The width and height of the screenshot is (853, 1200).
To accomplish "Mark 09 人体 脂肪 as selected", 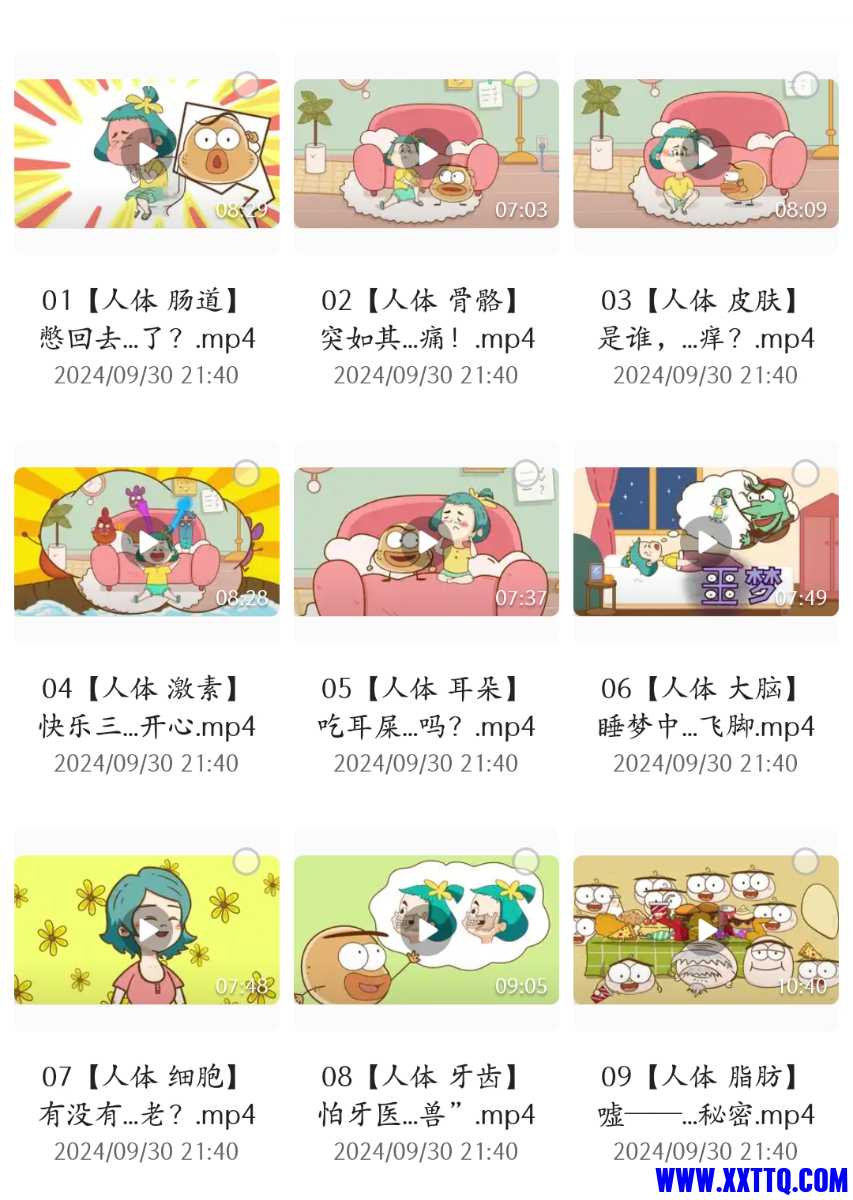I will coord(805,861).
